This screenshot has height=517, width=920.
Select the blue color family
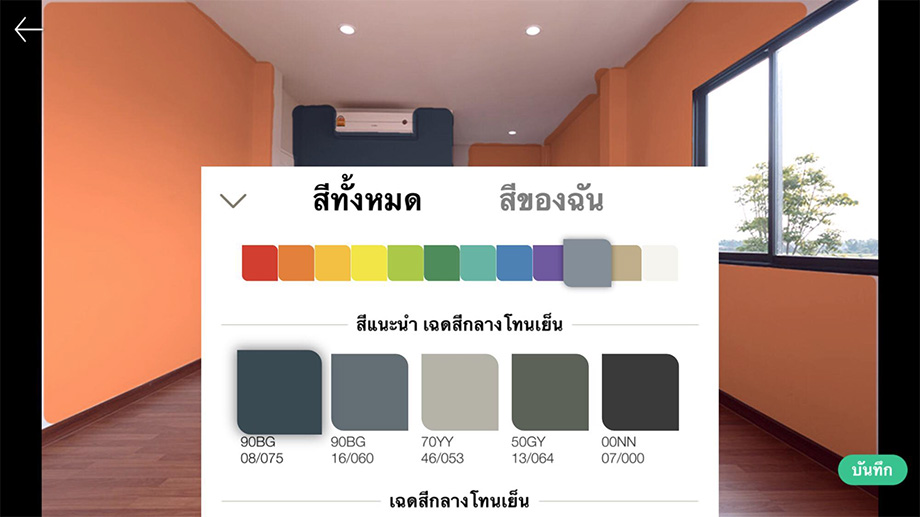click(x=514, y=263)
